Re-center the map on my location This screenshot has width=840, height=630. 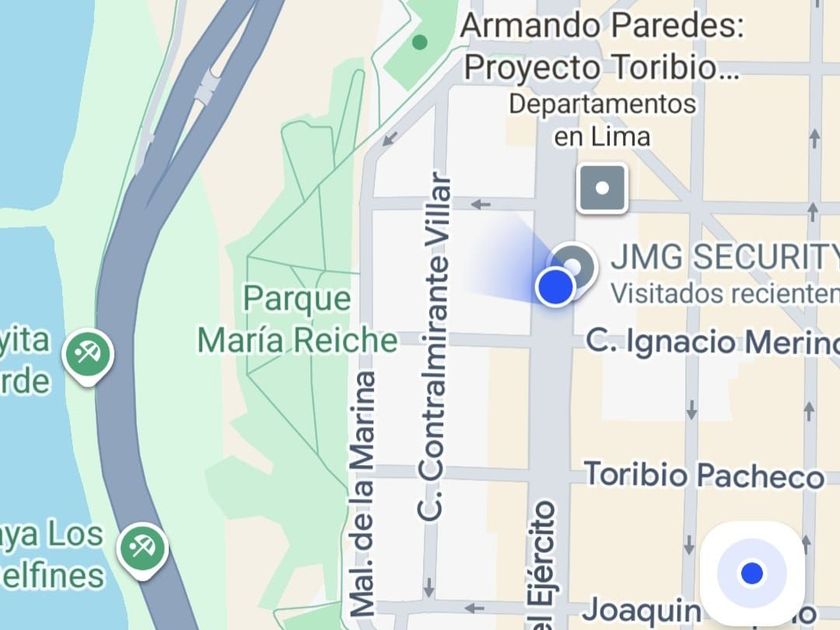point(752,573)
